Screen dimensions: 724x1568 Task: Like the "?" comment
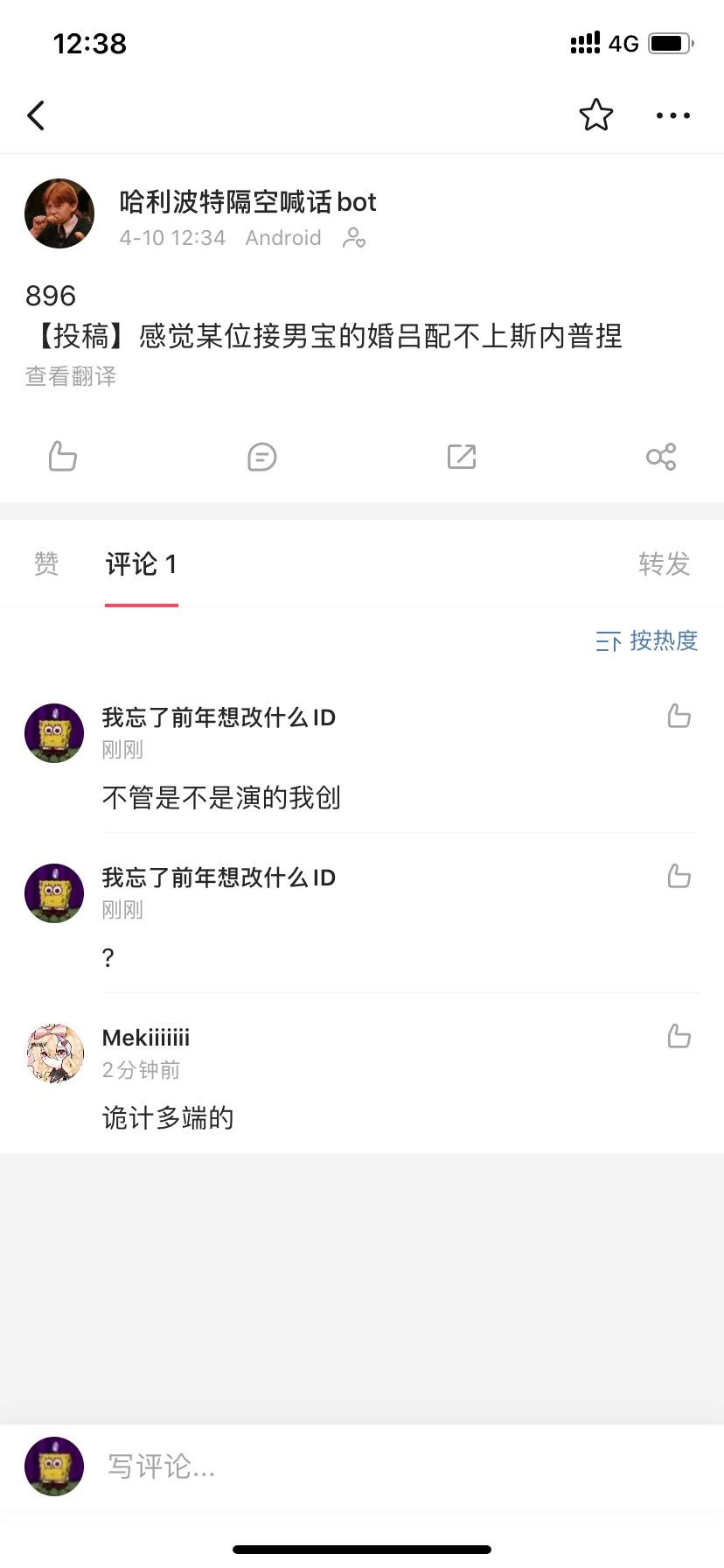click(679, 877)
